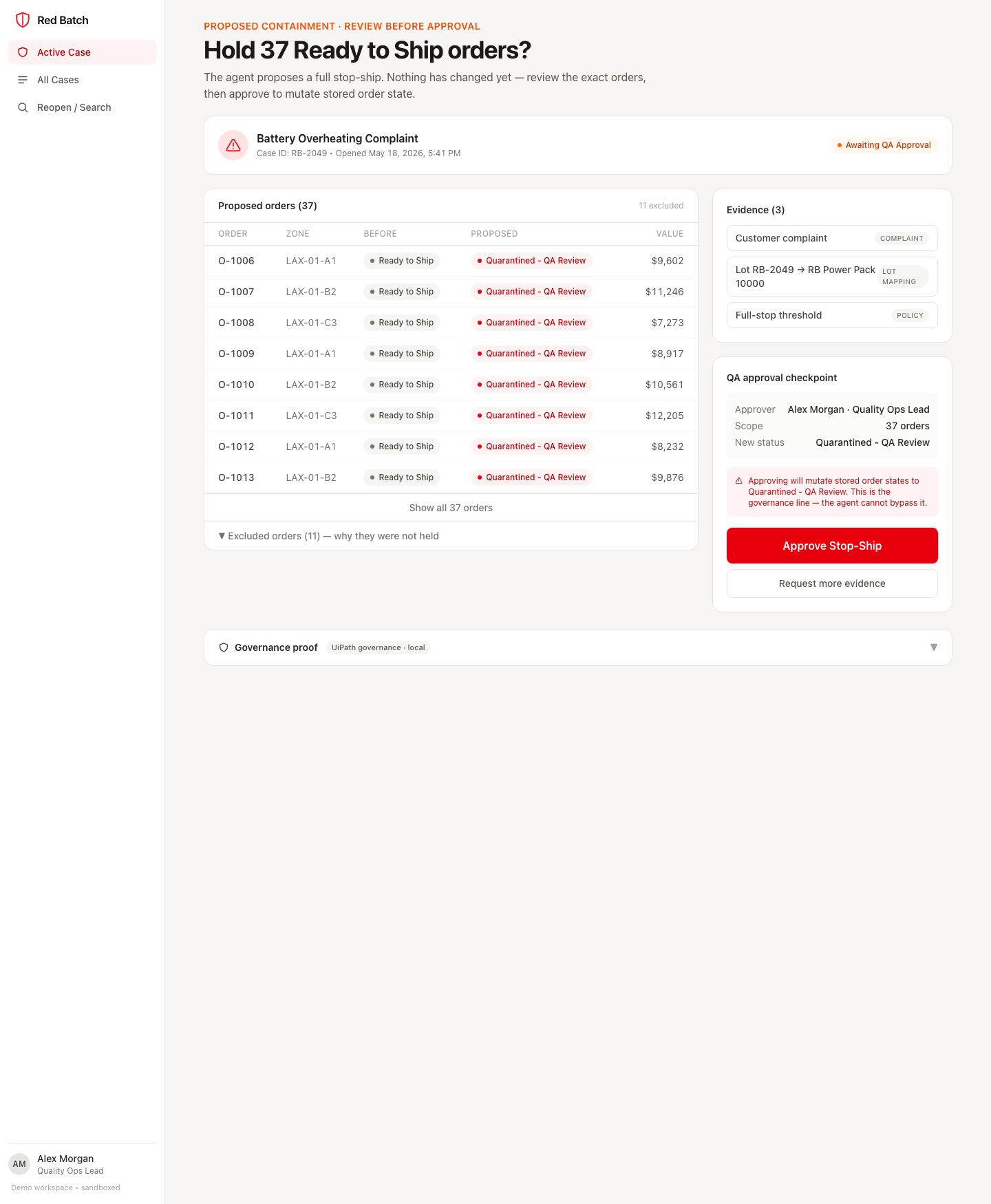Show all 37 orders

click(451, 508)
